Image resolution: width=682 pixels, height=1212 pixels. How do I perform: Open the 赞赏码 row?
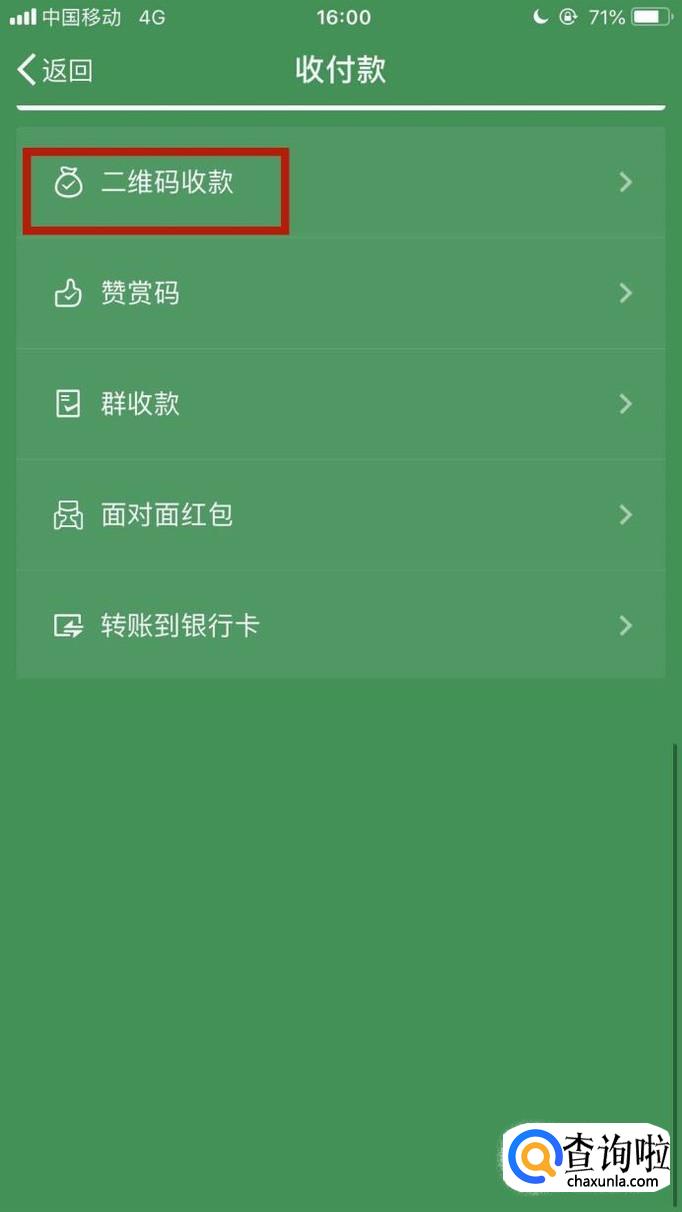coord(340,293)
